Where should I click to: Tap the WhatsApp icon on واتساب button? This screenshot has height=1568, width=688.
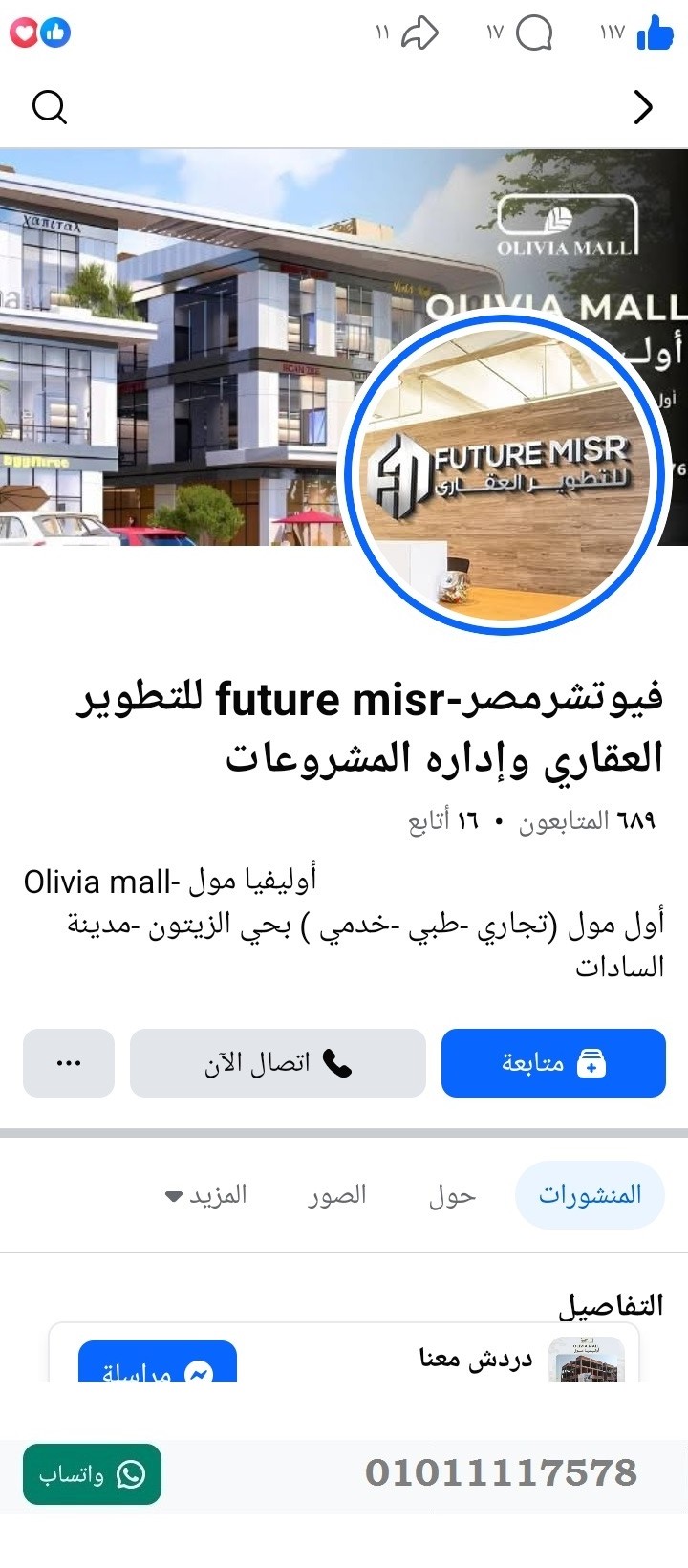pos(130,1475)
